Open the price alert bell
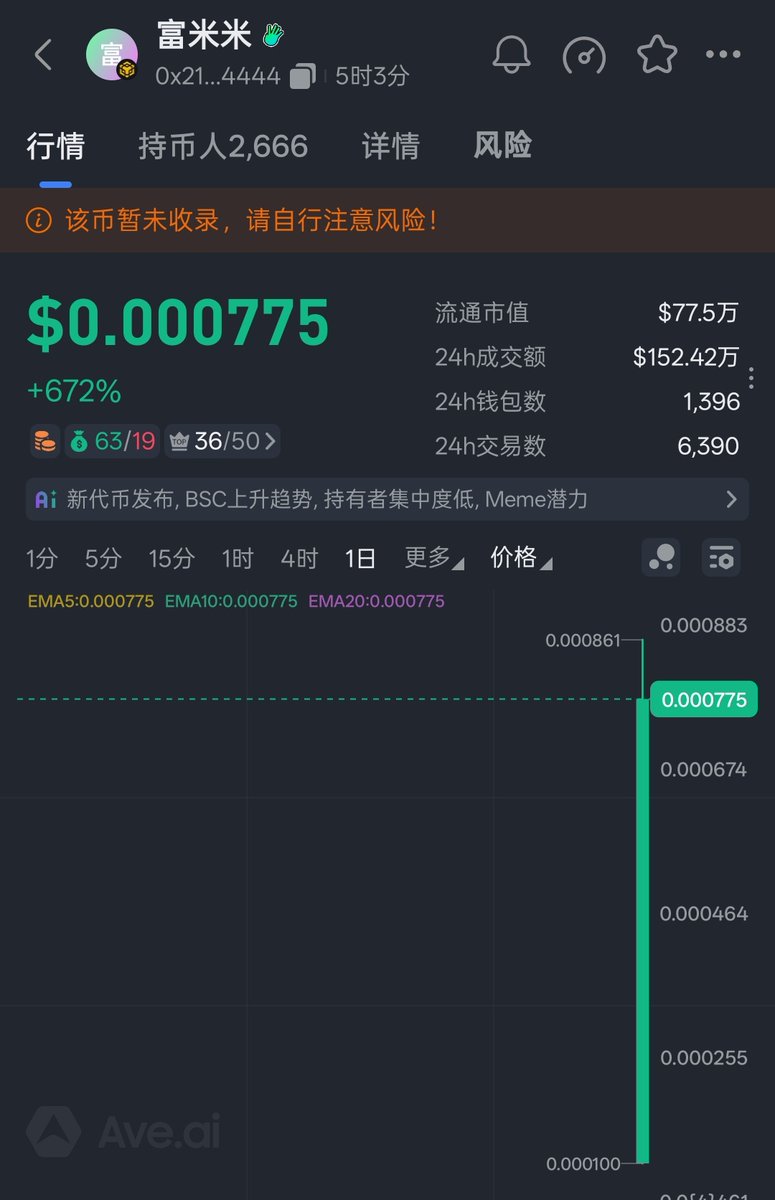The width and height of the screenshot is (775, 1200). click(511, 55)
